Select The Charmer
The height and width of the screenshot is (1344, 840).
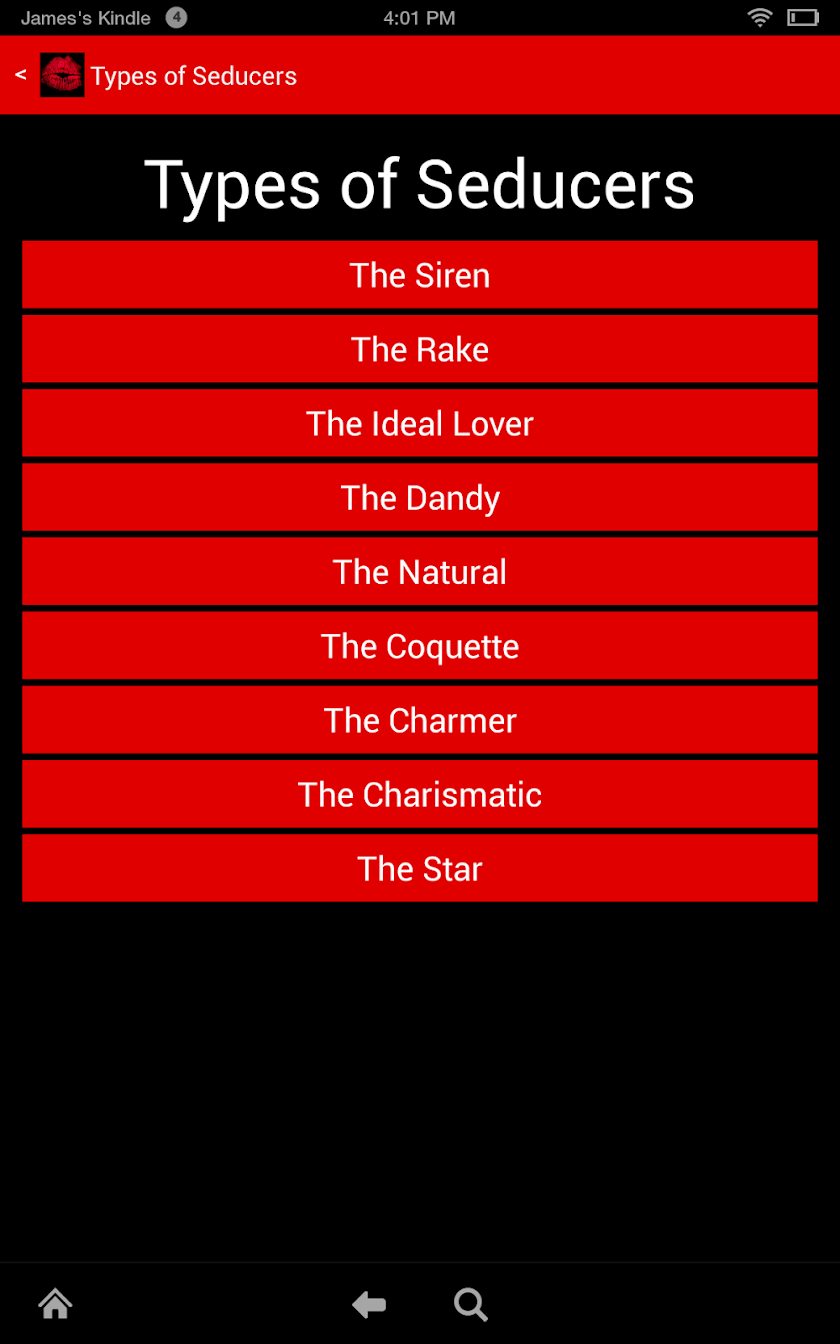(420, 720)
